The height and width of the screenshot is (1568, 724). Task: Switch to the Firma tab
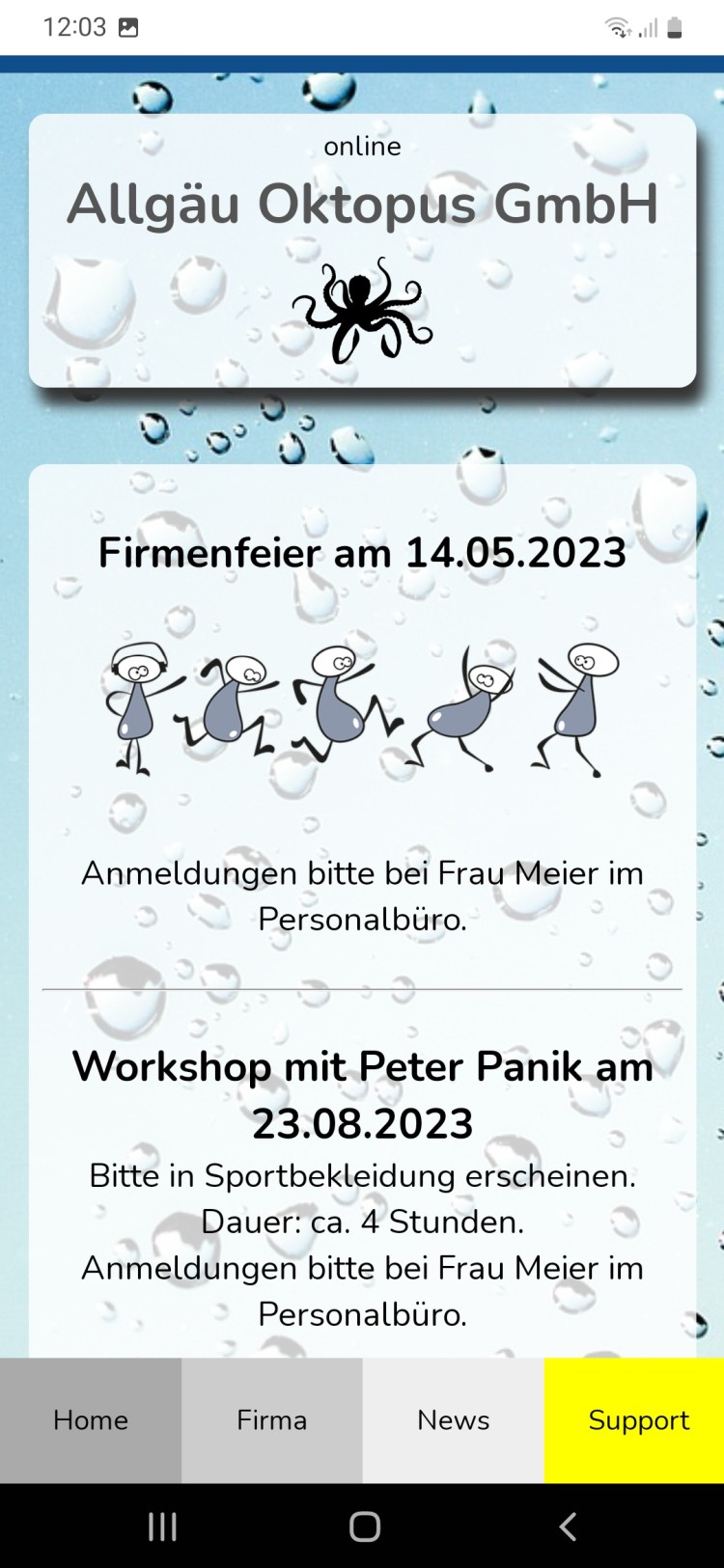coord(271,1419)
